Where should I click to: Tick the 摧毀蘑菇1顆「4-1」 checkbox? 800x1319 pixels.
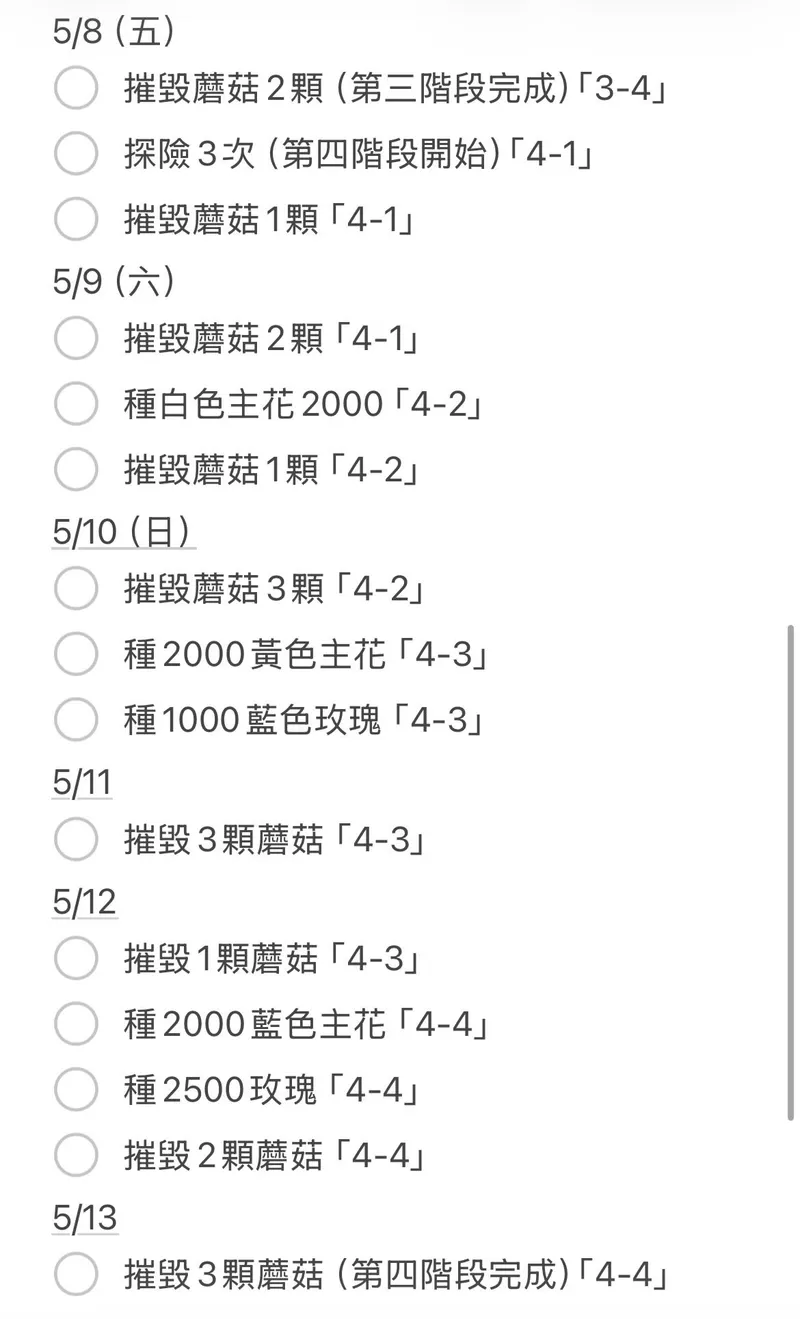click(76, 219)
